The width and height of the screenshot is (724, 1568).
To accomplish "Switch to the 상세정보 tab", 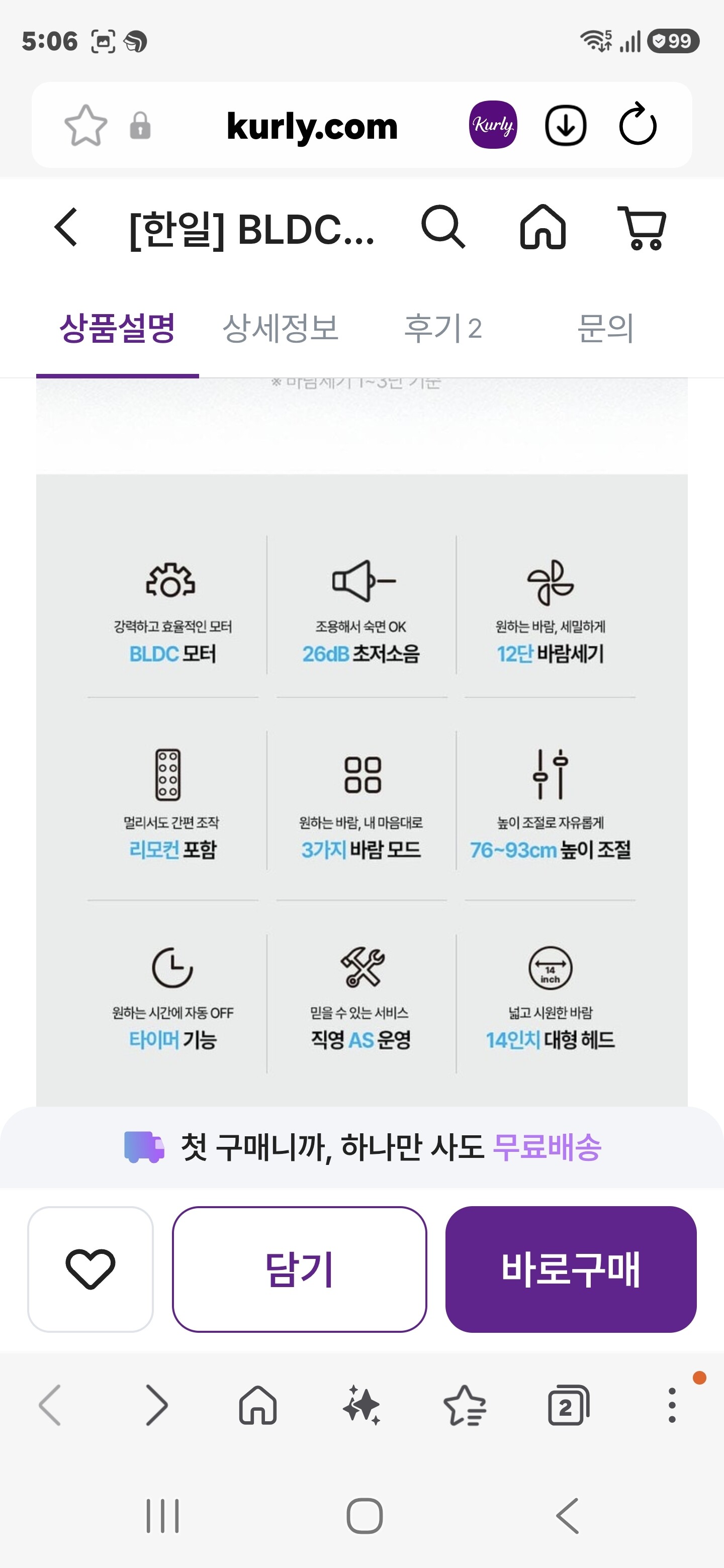I will click(280, 329).
